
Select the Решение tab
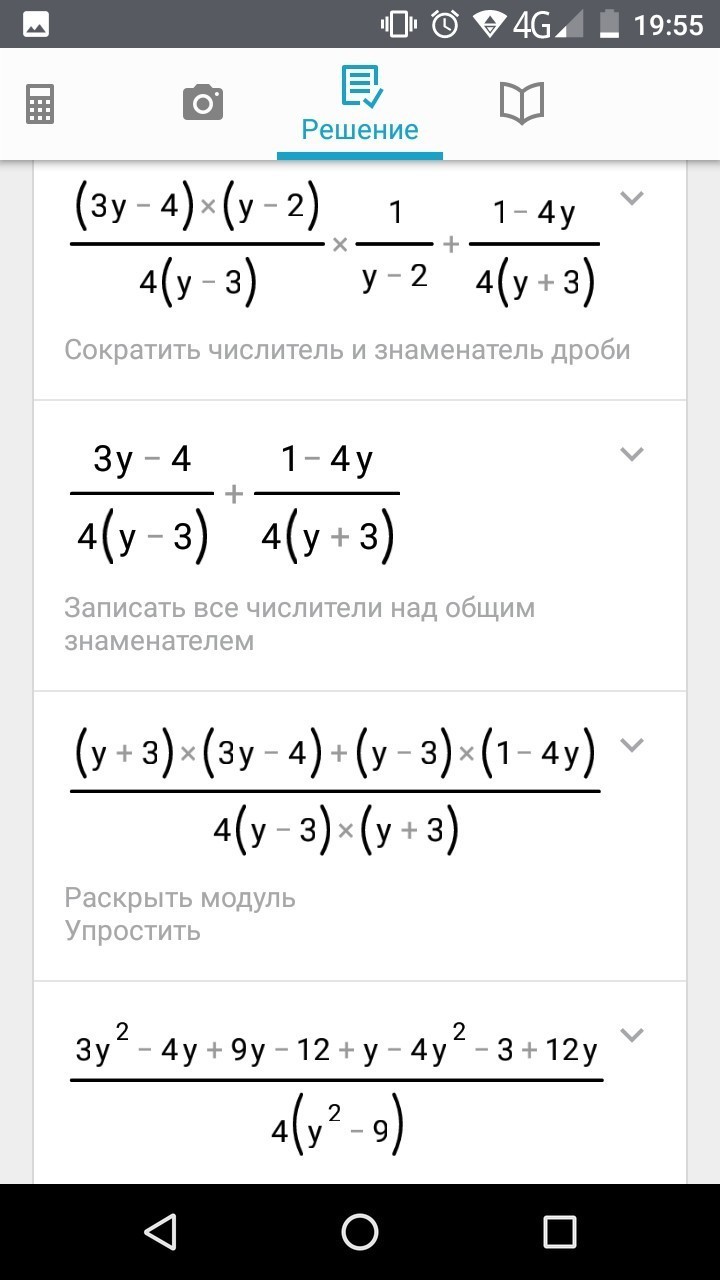(x=360, y=104)
